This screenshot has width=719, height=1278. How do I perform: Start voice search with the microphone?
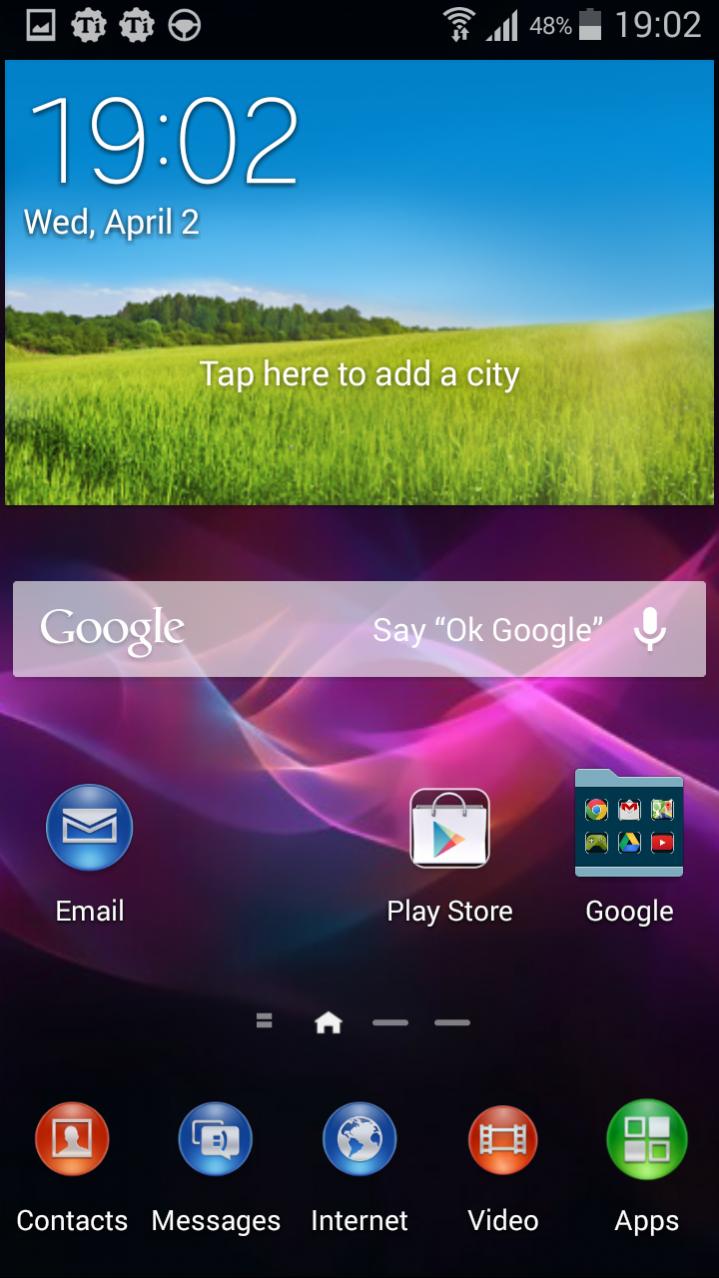coord(650,629)
